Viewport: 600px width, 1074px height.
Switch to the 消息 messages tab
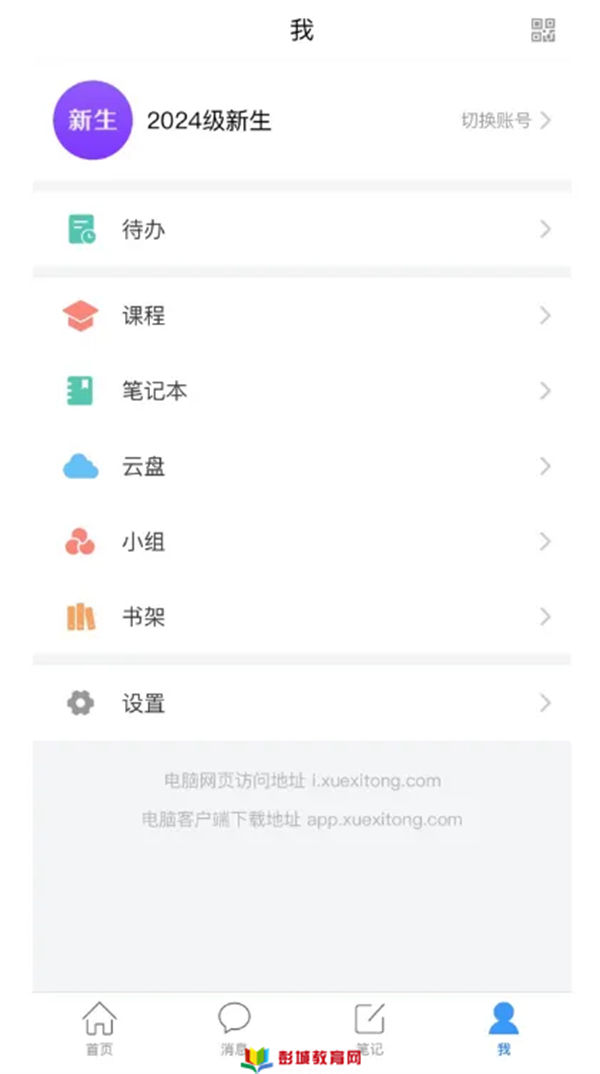pos(234,1028)
